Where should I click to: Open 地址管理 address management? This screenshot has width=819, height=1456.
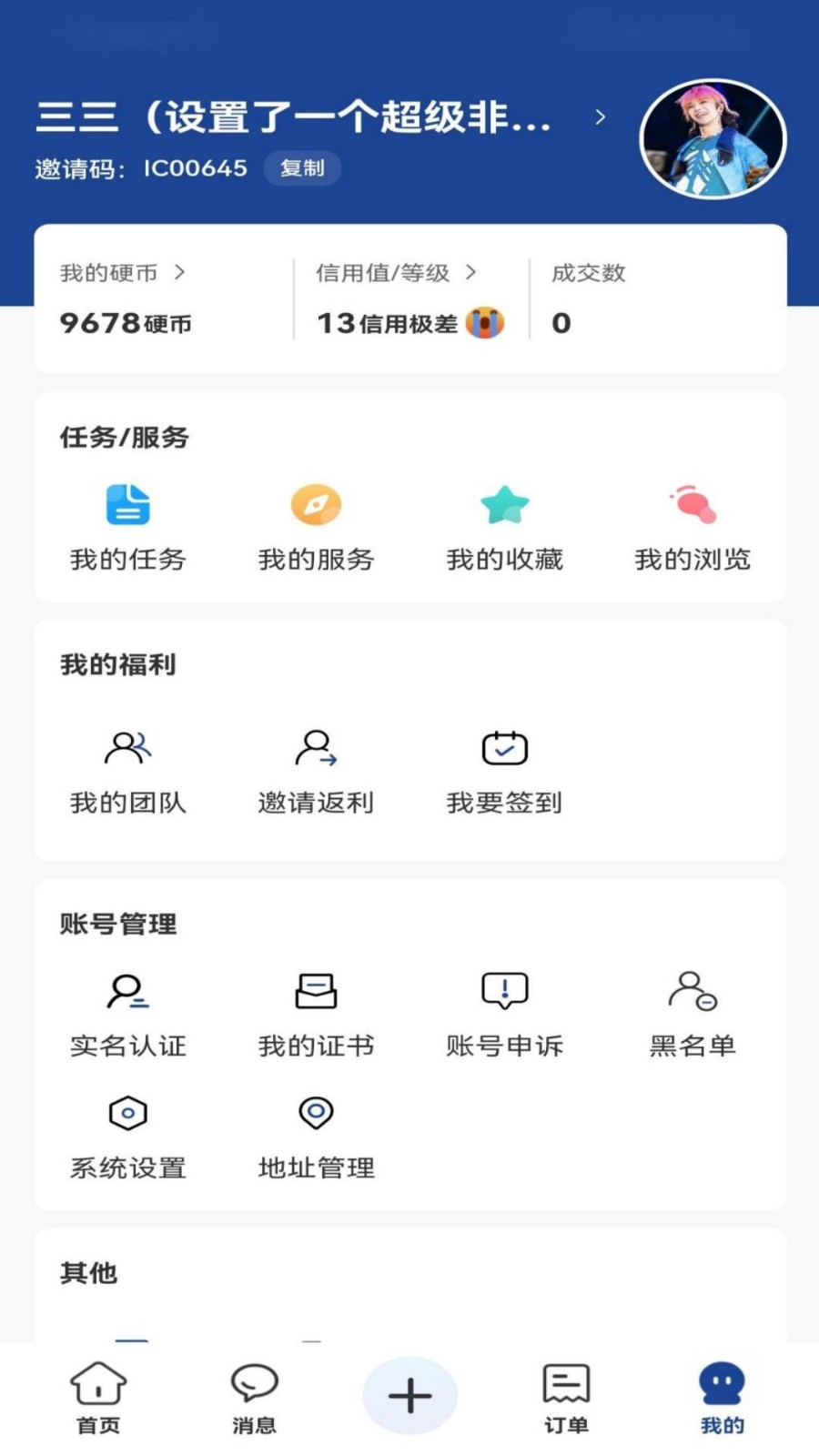(316, 1136)
